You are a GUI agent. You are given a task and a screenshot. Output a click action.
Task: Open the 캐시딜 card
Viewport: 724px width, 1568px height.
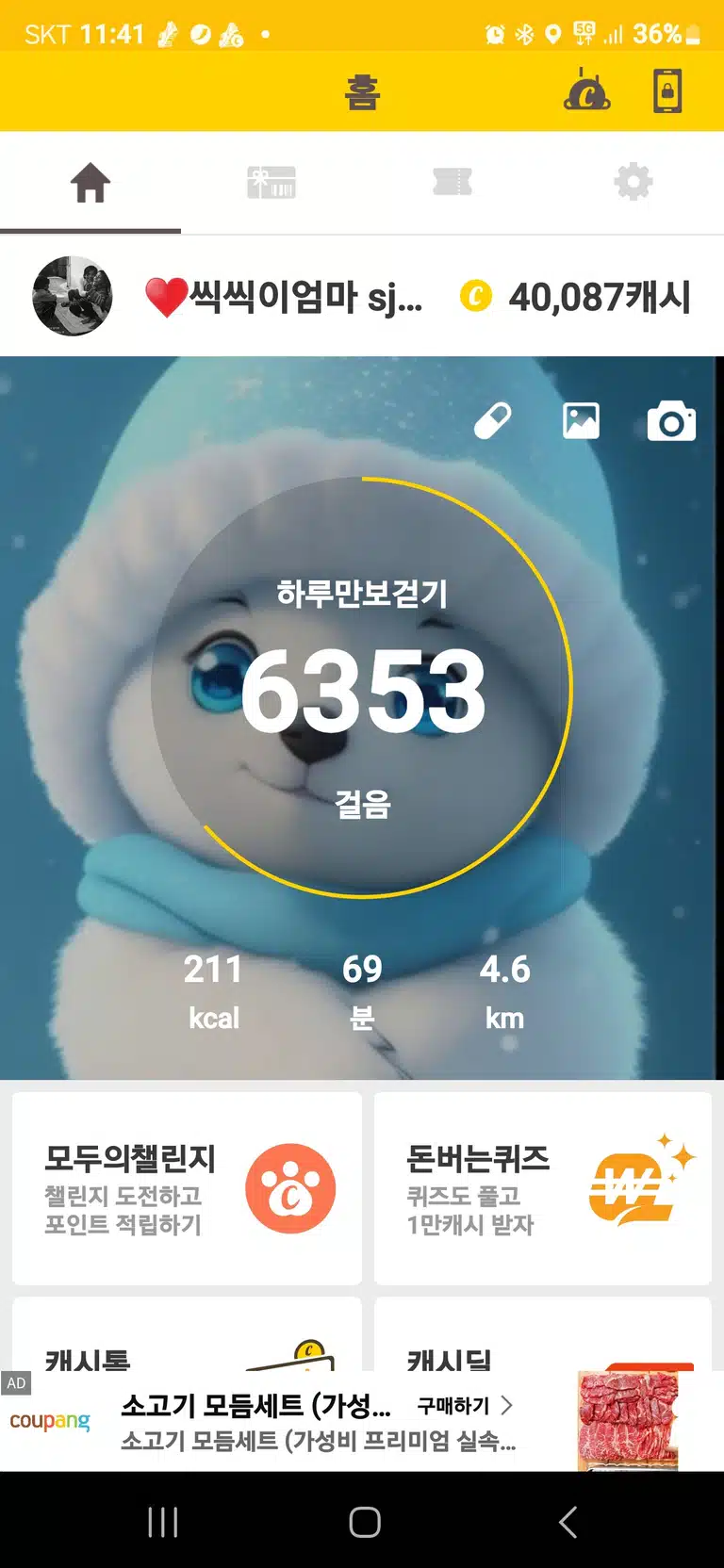click(543, 1333)
